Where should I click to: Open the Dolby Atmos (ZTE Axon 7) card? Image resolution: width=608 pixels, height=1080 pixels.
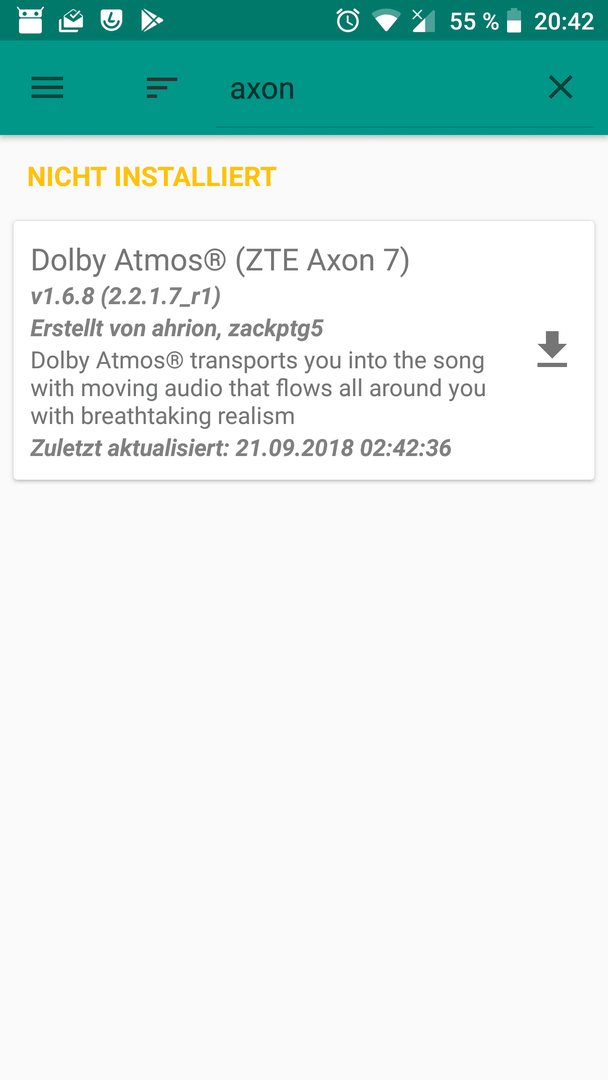pyautogui.click(x=304, y=351)
